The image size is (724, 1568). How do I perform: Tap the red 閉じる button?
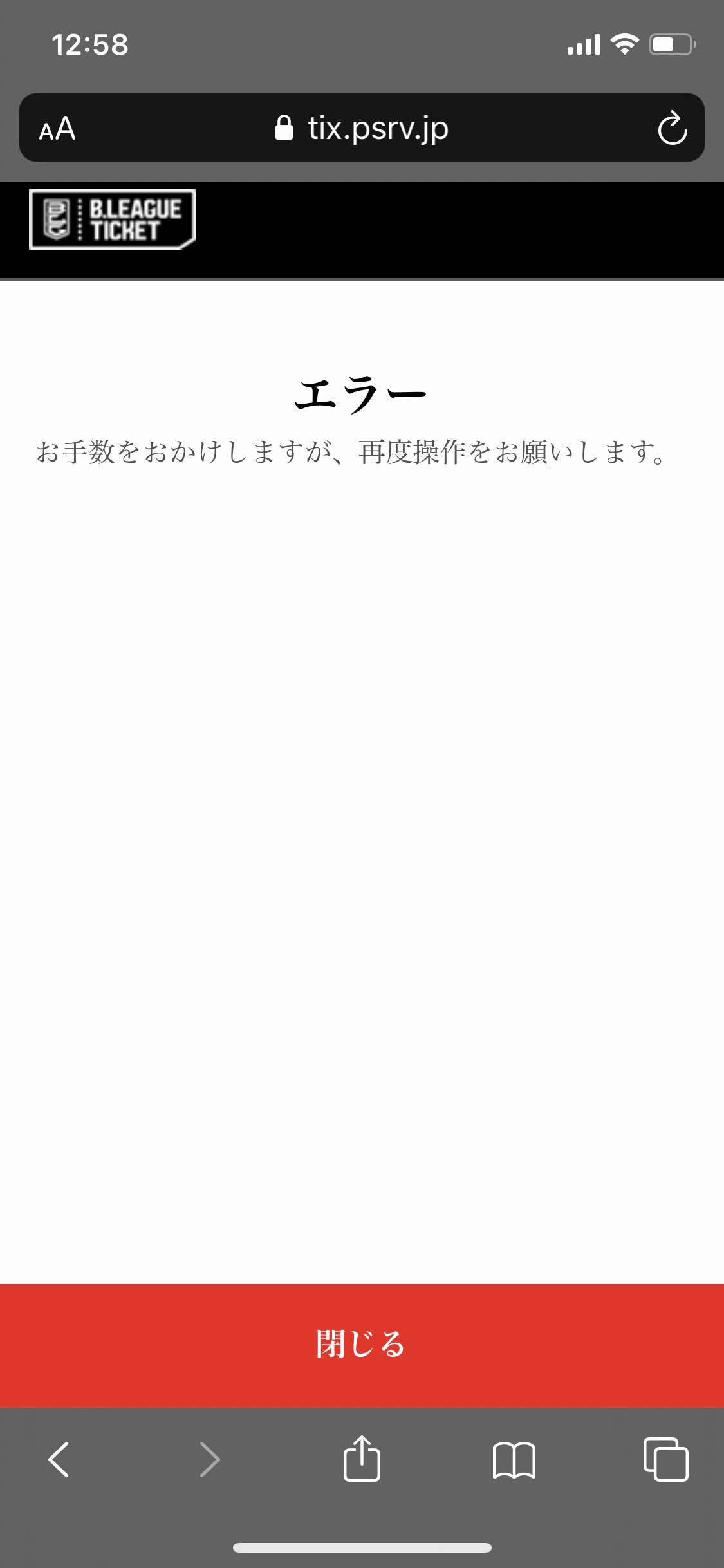click(362, 1345)
